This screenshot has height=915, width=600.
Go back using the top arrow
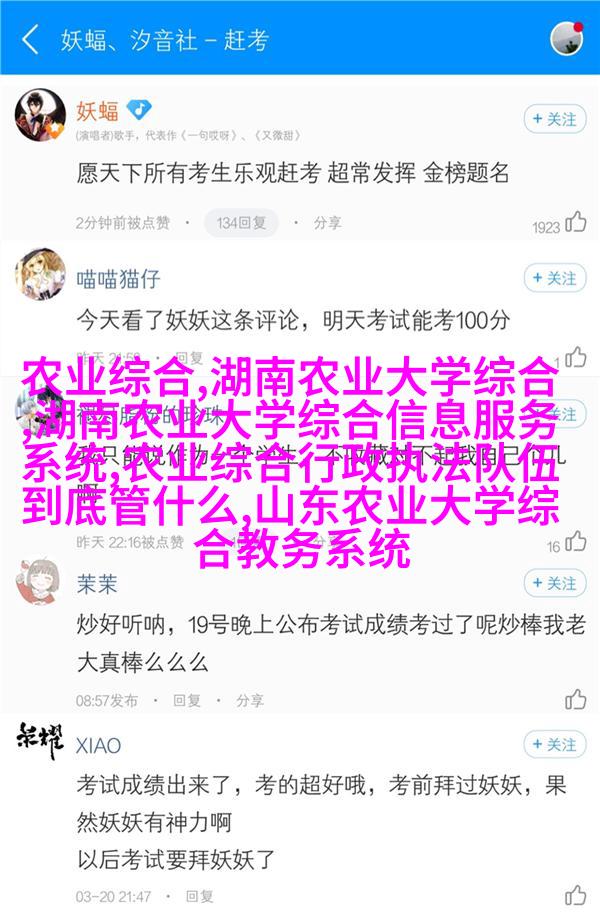[31, 40]
